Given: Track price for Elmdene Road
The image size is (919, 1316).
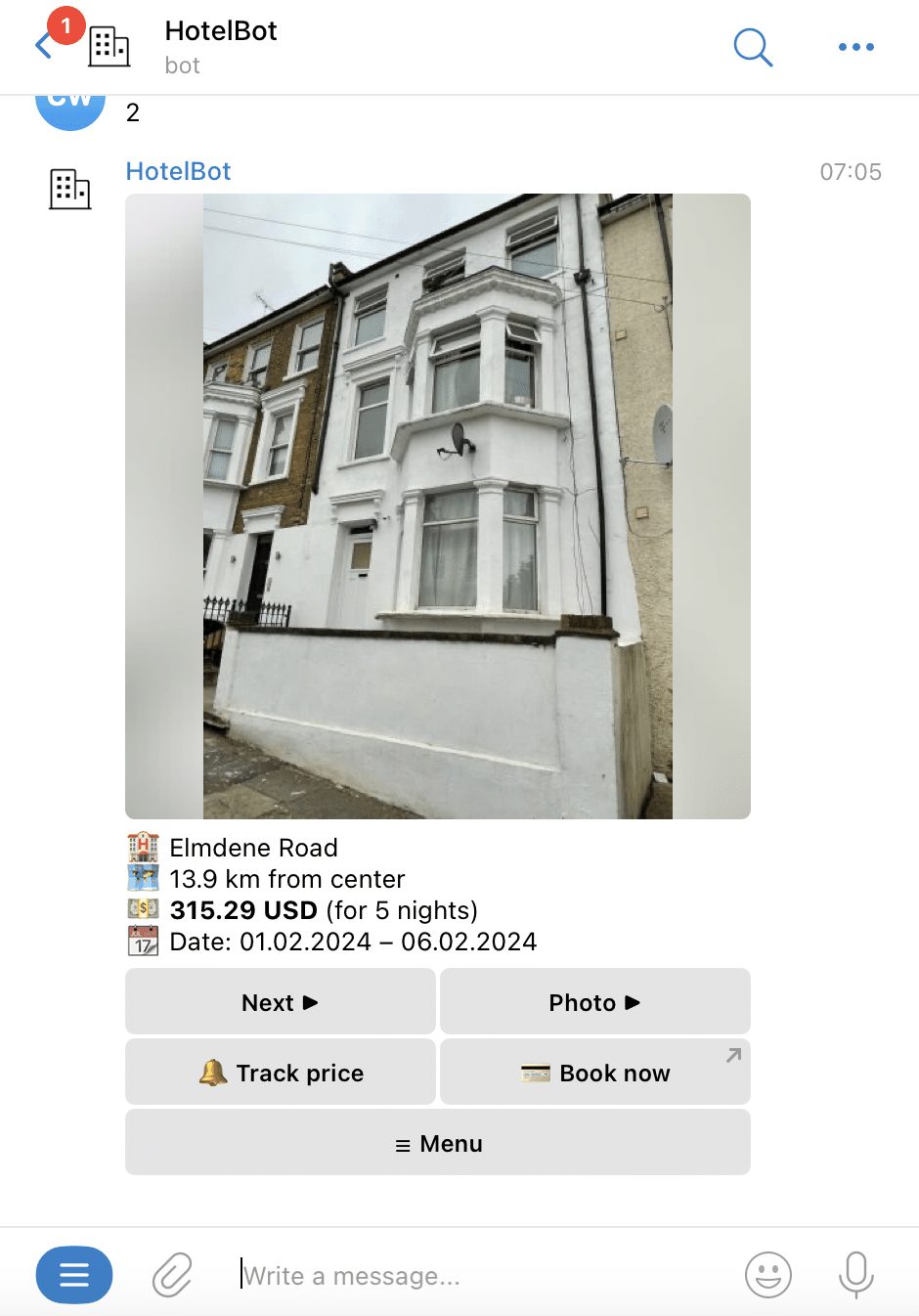Looking at the screenshot, I should pos(280,1073).
